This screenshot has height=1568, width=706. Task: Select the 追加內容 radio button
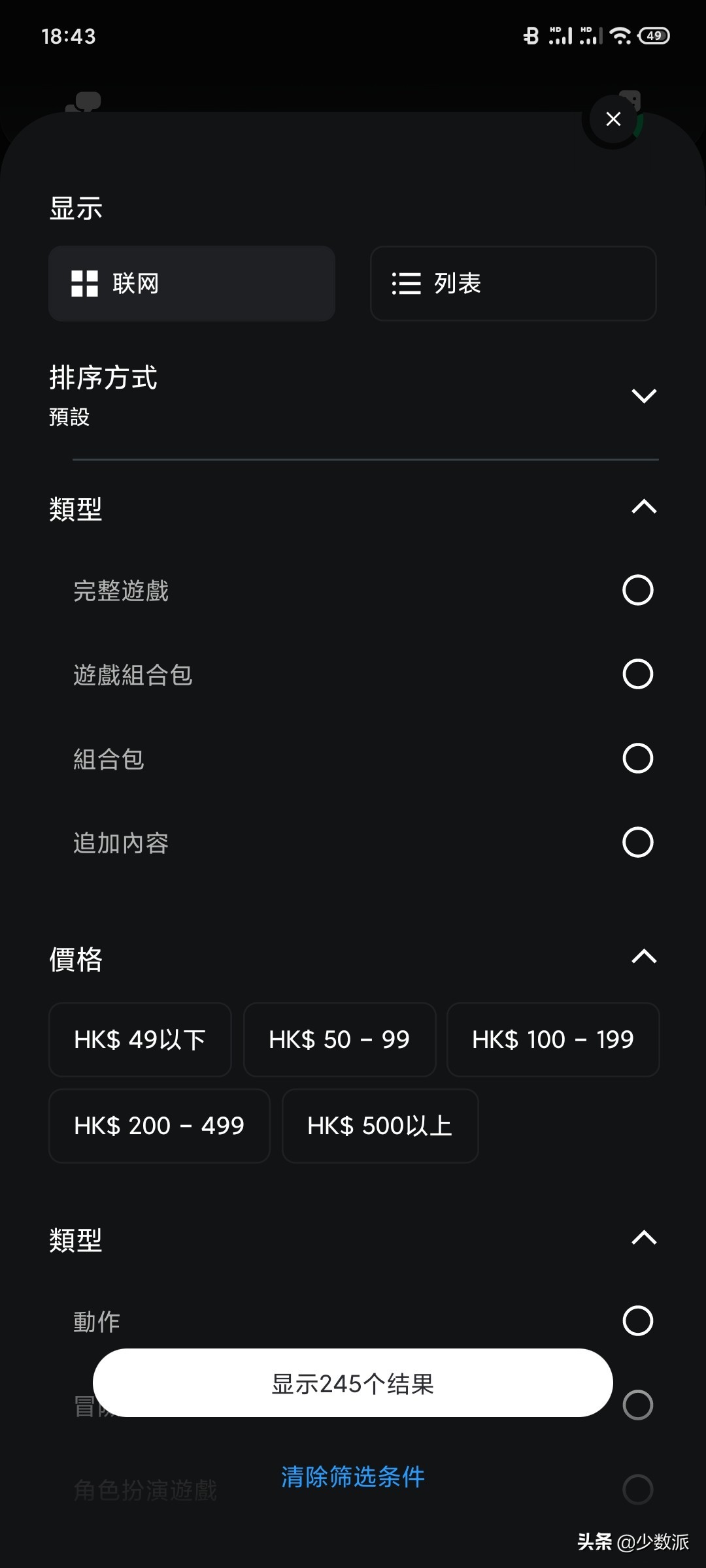click(639, 843)
